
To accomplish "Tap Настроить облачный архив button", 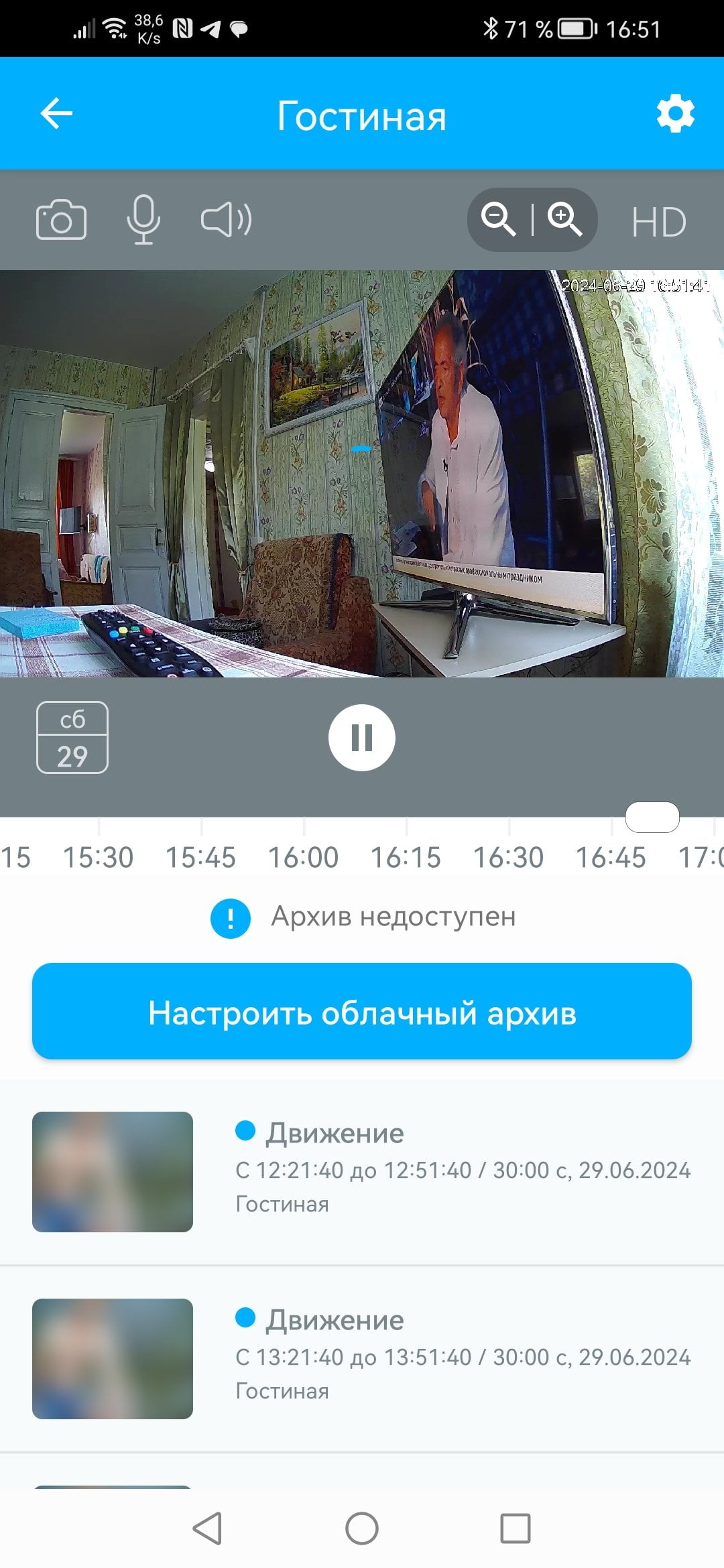I will point(362,1011).
